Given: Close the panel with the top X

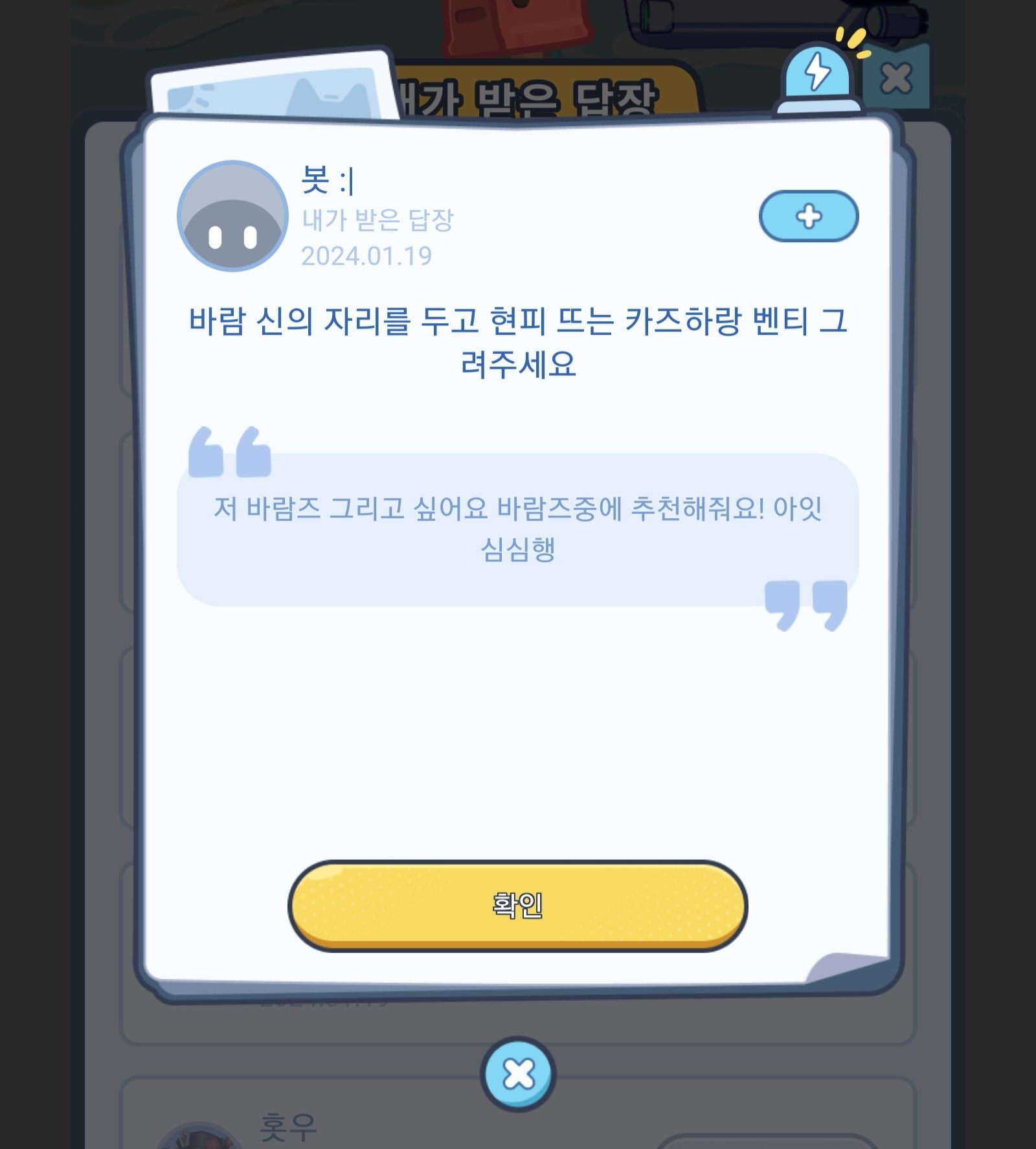Looking at the screenshot, I should pyautogui.click(x=896, y=78).
